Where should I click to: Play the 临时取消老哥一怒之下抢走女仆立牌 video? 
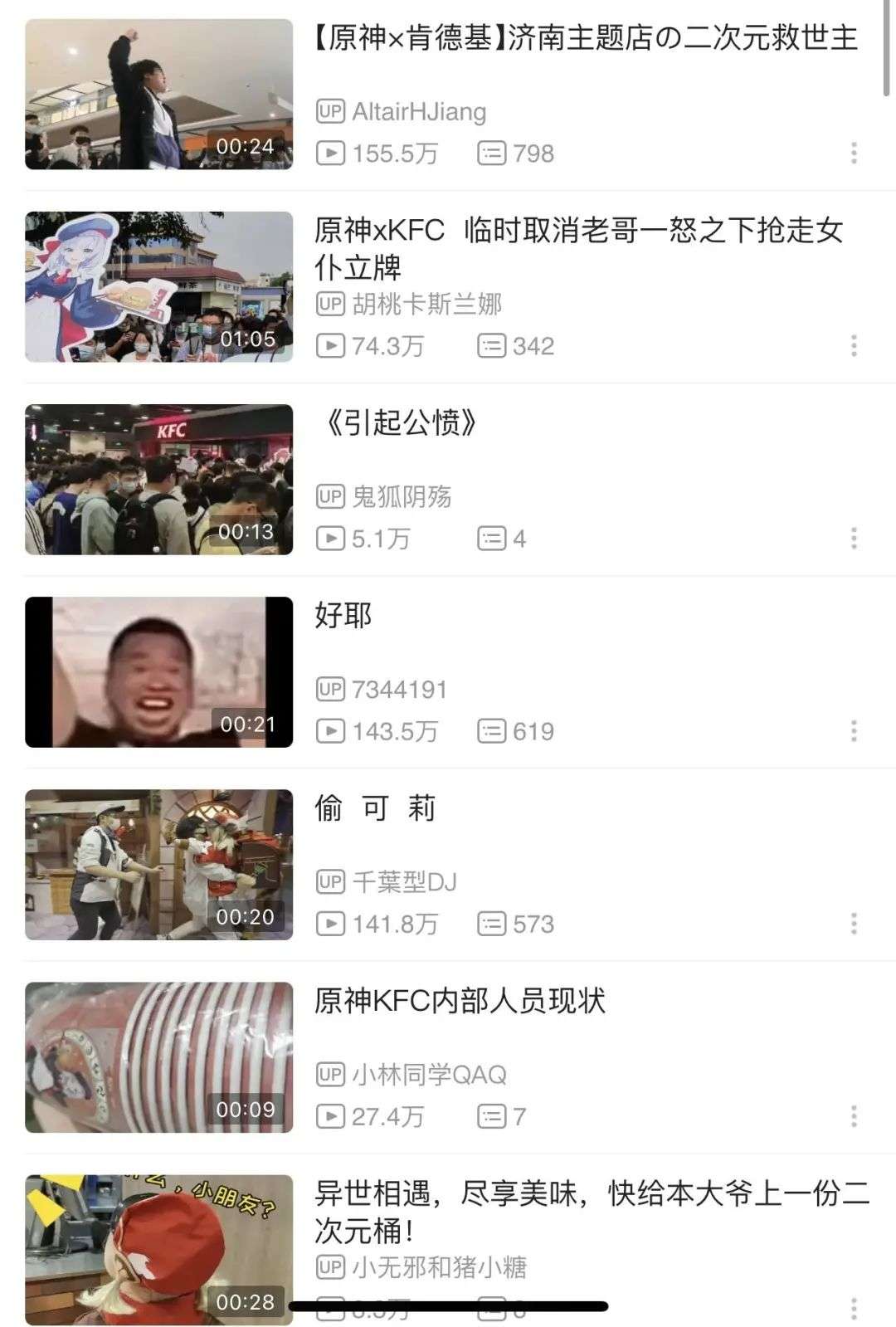click(158, 287)
